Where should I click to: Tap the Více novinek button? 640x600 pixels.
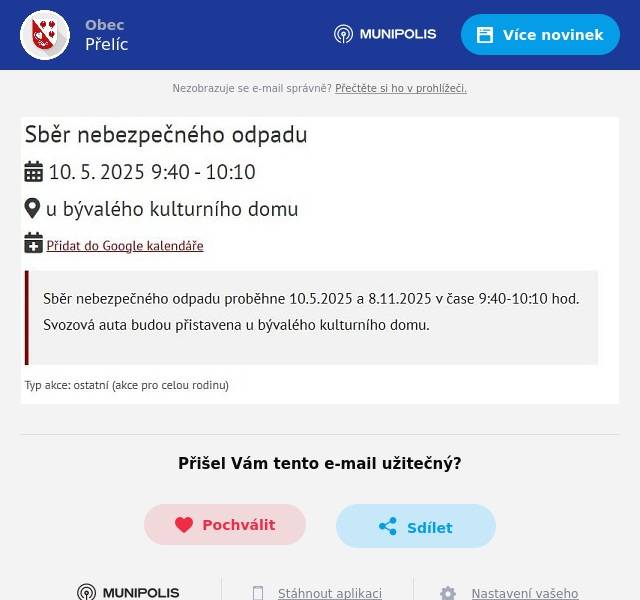coord(540,35)
